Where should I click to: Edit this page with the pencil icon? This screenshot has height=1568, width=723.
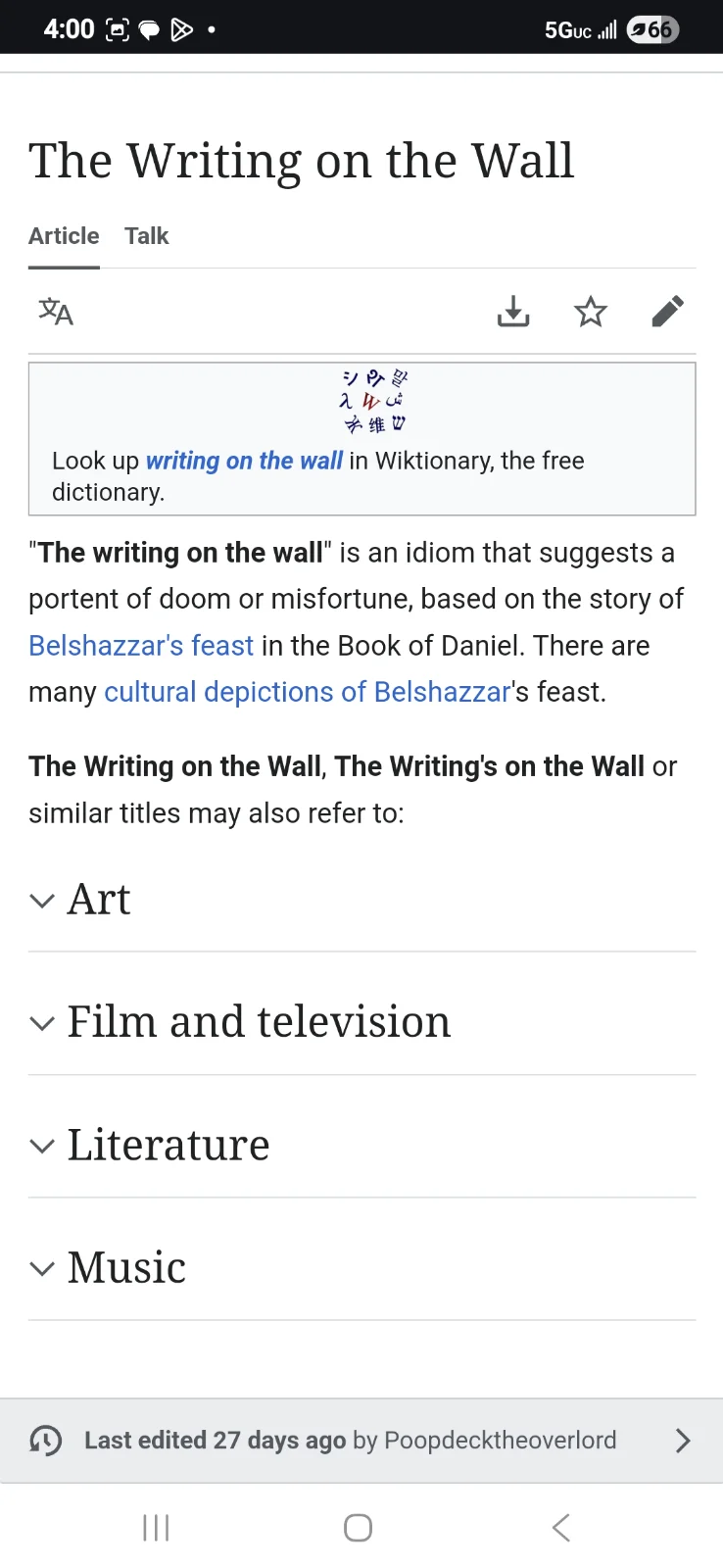(x=667, y=312)
